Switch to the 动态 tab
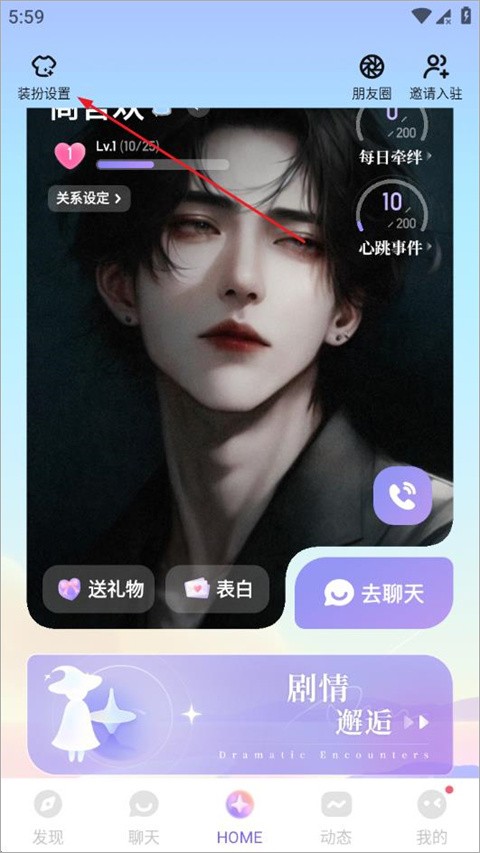 (336, 816)
